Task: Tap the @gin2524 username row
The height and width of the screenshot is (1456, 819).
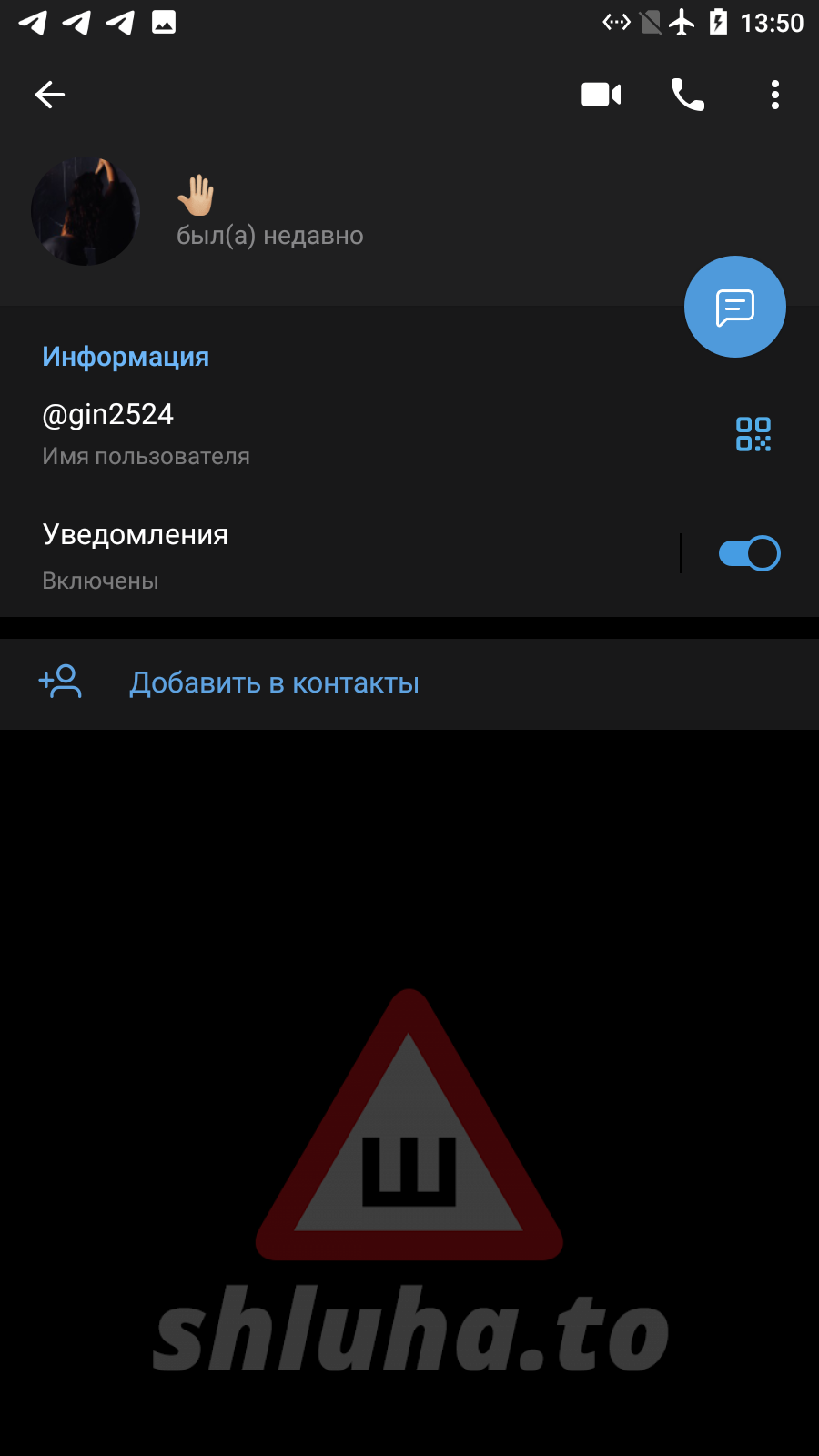Action: coord(273,433)
